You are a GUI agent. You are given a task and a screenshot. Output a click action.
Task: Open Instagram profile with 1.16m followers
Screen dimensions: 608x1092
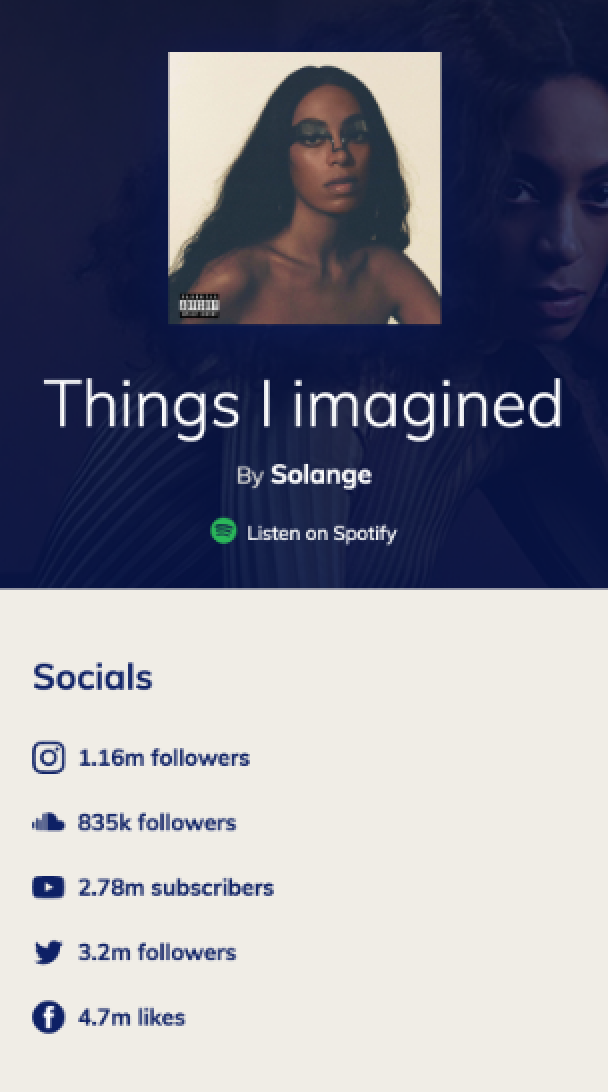coord(141,758)
